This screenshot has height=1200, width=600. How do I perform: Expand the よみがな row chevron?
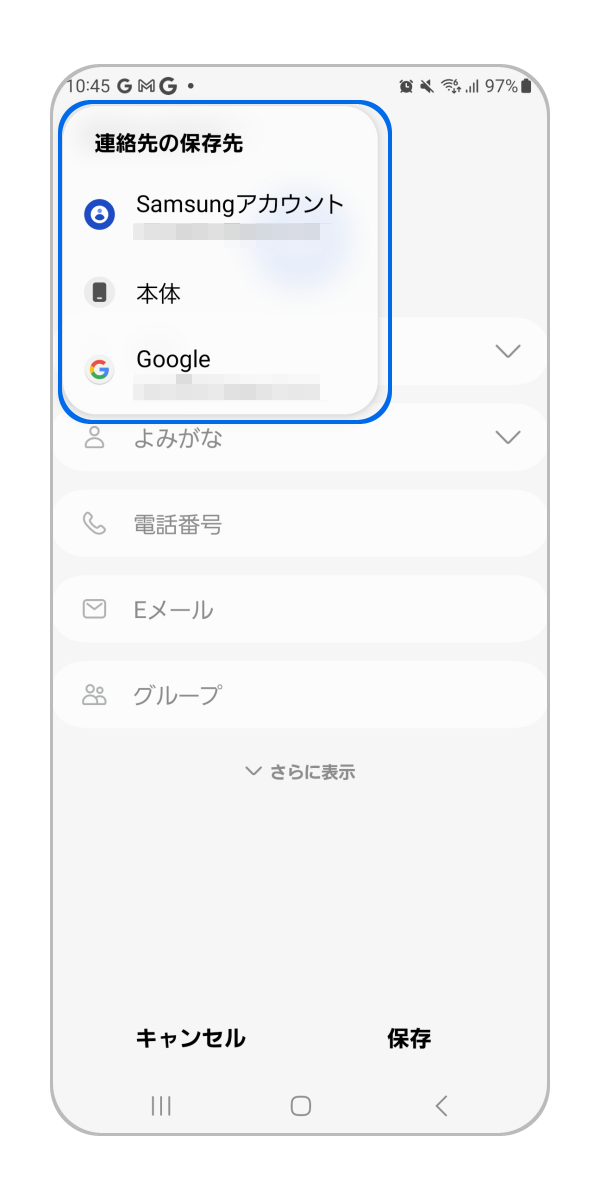pos(508,438)
